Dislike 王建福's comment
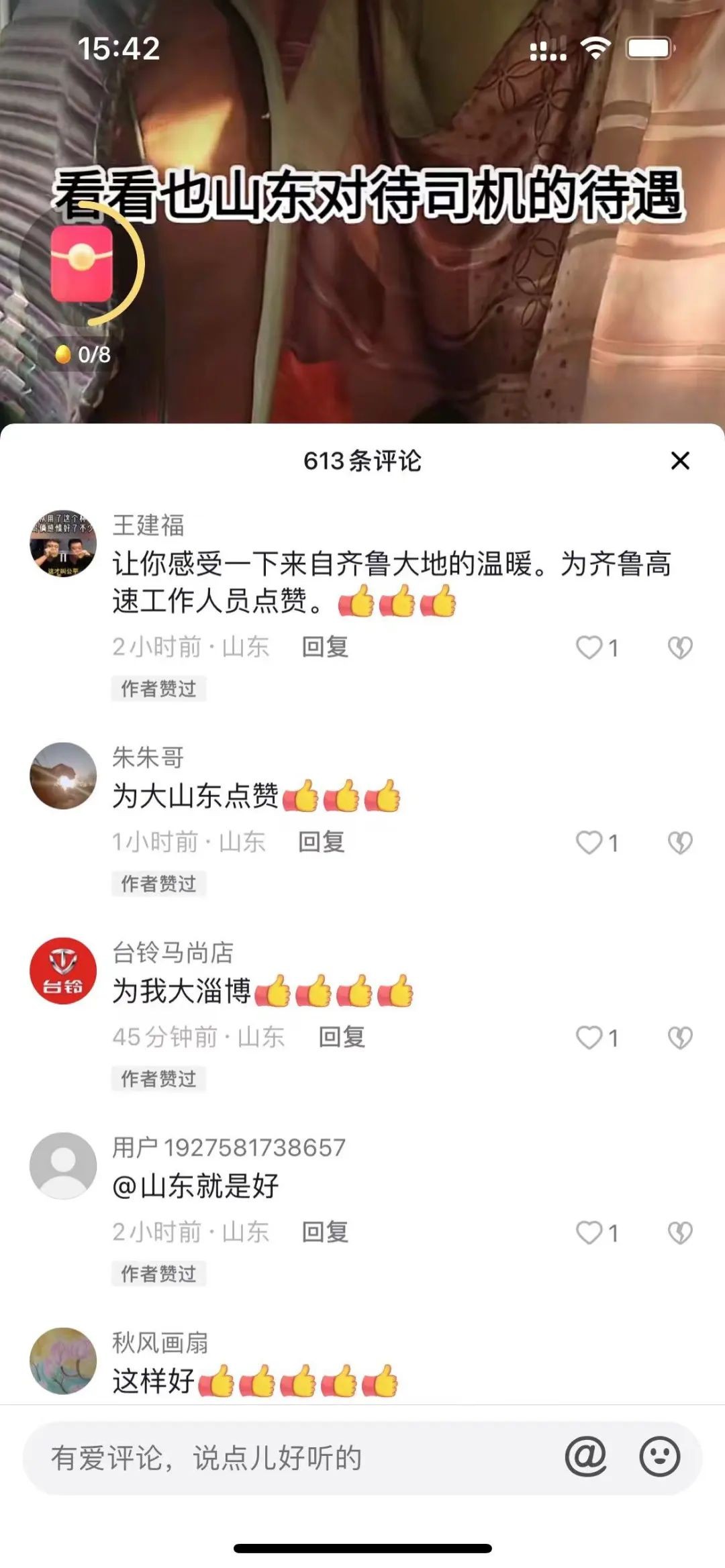The width and height of the screenshot is (725, 1568). [680, 647]
